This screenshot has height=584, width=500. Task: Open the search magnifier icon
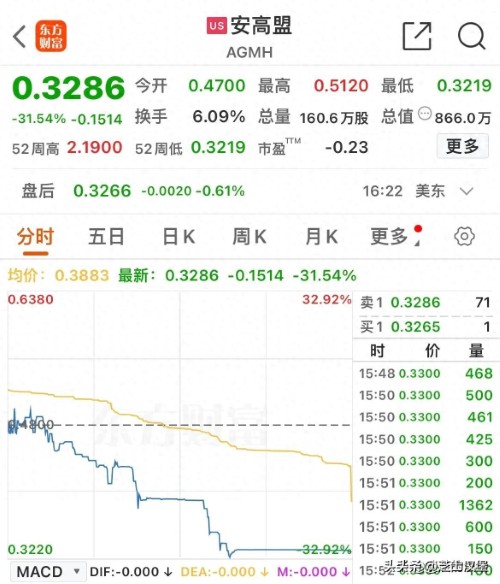coord(472,36)
